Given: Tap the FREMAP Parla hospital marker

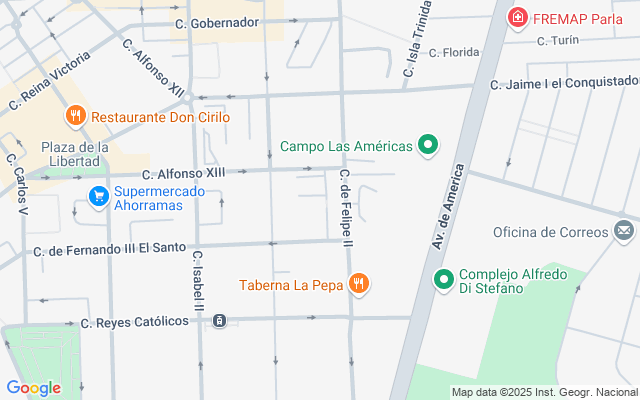Looking at the screenshot, I should (x=517, y=17).
